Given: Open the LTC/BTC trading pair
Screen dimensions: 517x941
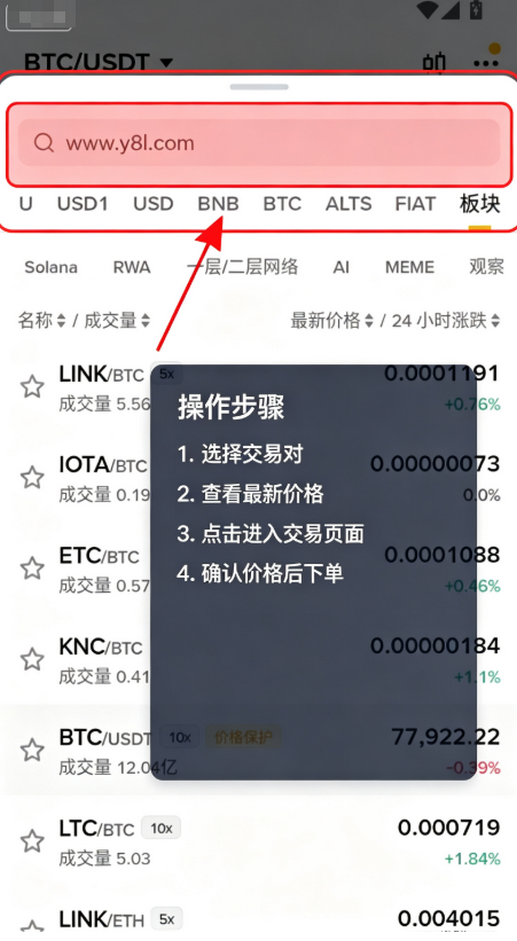Looking at the screenshot, I should (x=259, y=841).
